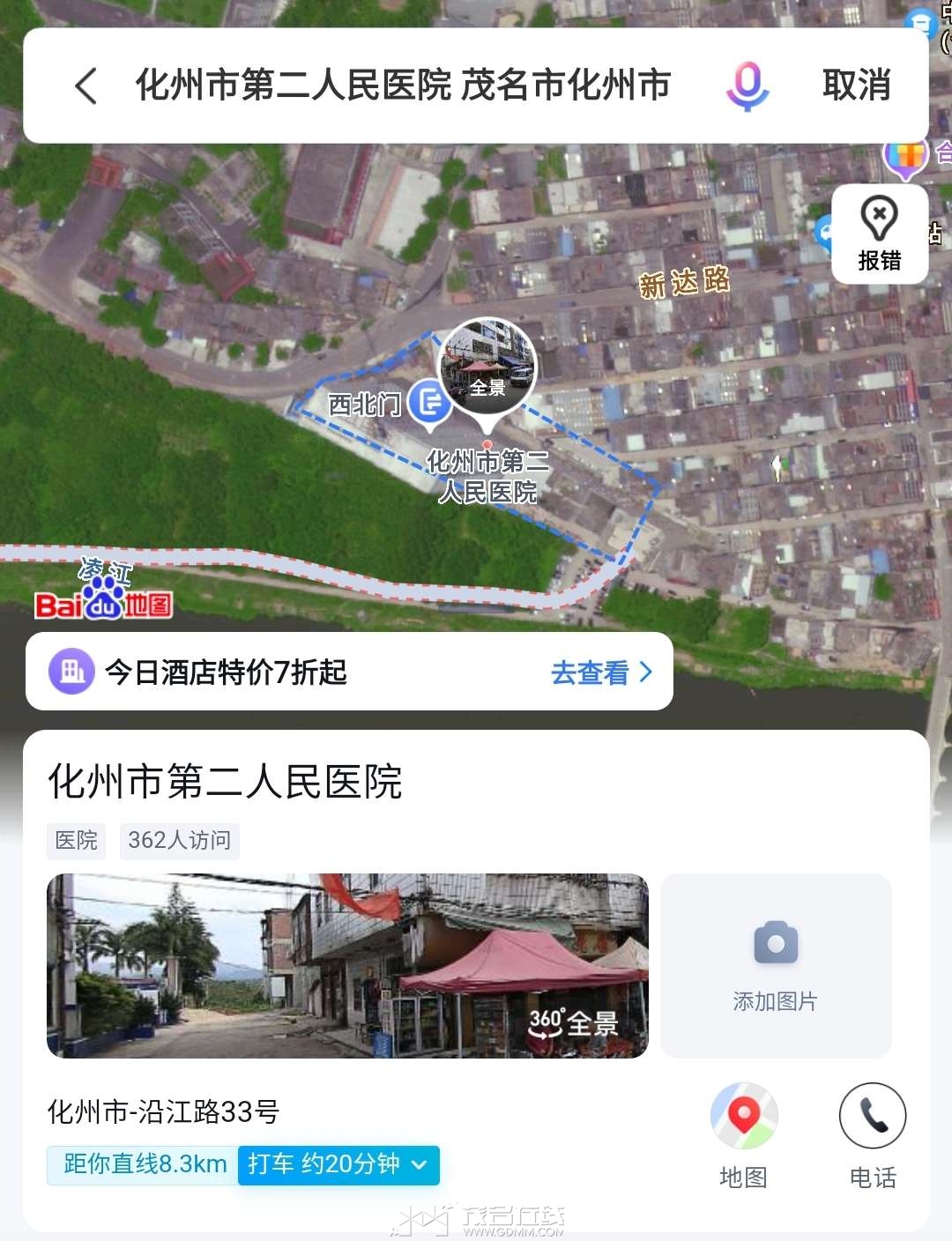Image resolution: width=952 pixels, height=1241 pixels.
Task: Go back using the top-left arrow
Action: (86, 86)
